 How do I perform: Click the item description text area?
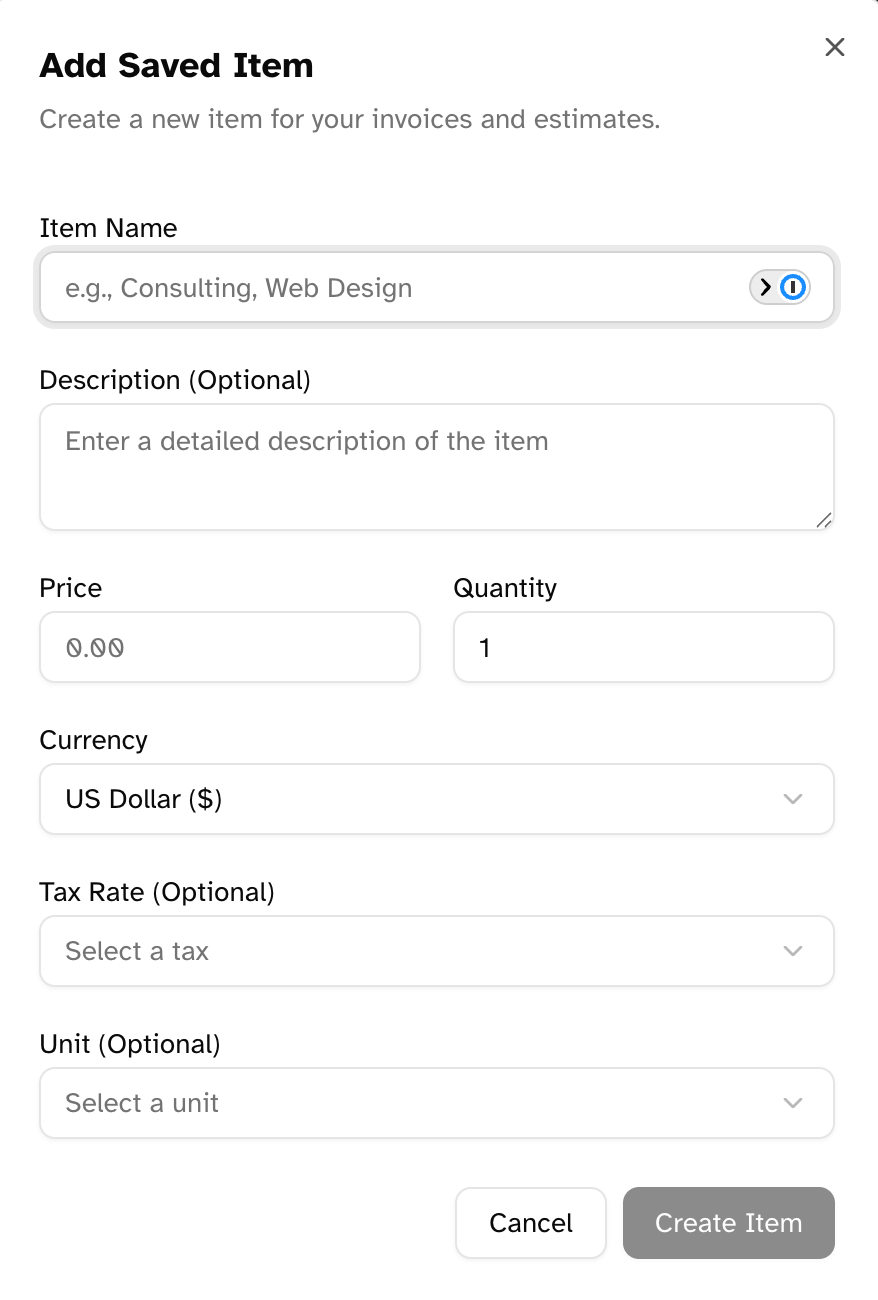click(437, 466)
